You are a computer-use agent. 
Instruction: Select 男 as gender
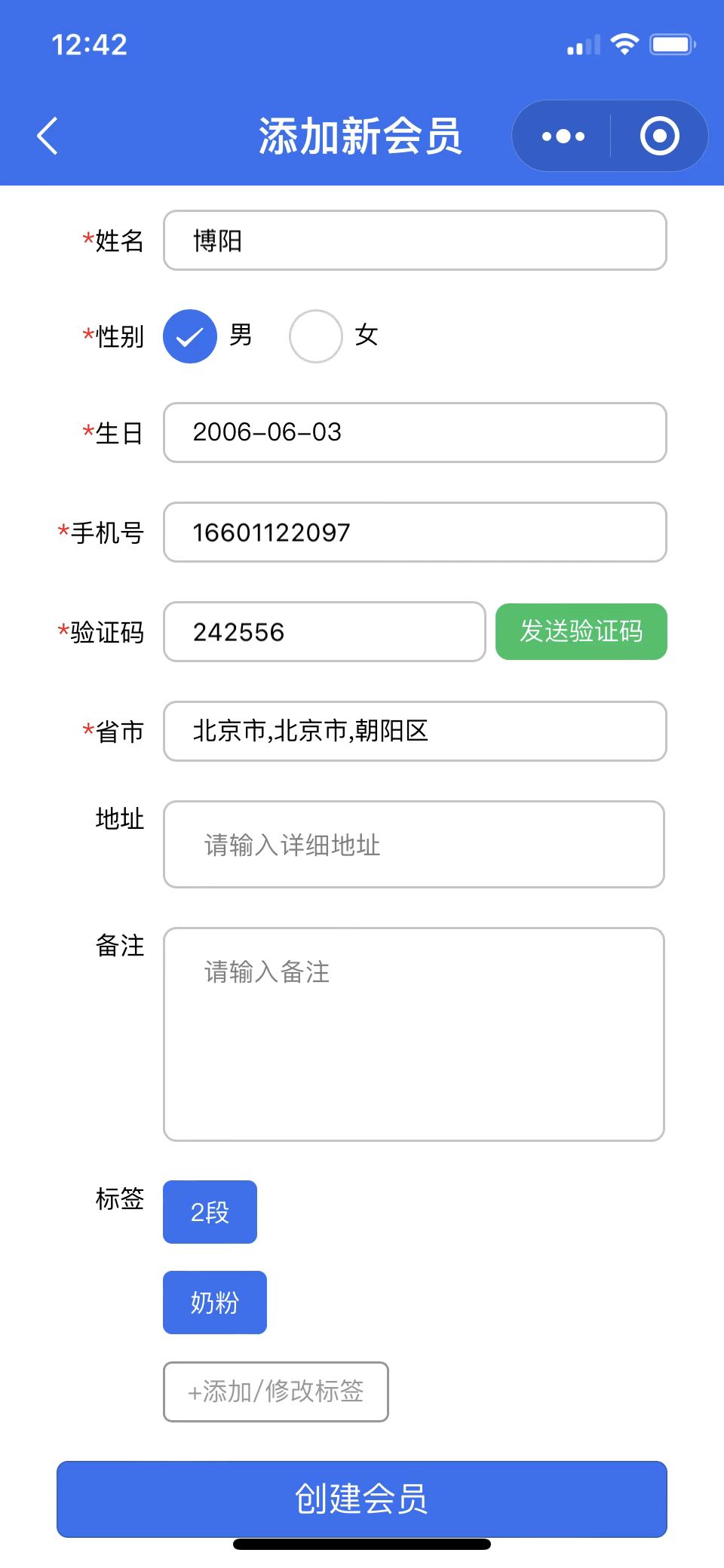click(x=190, y=336)
